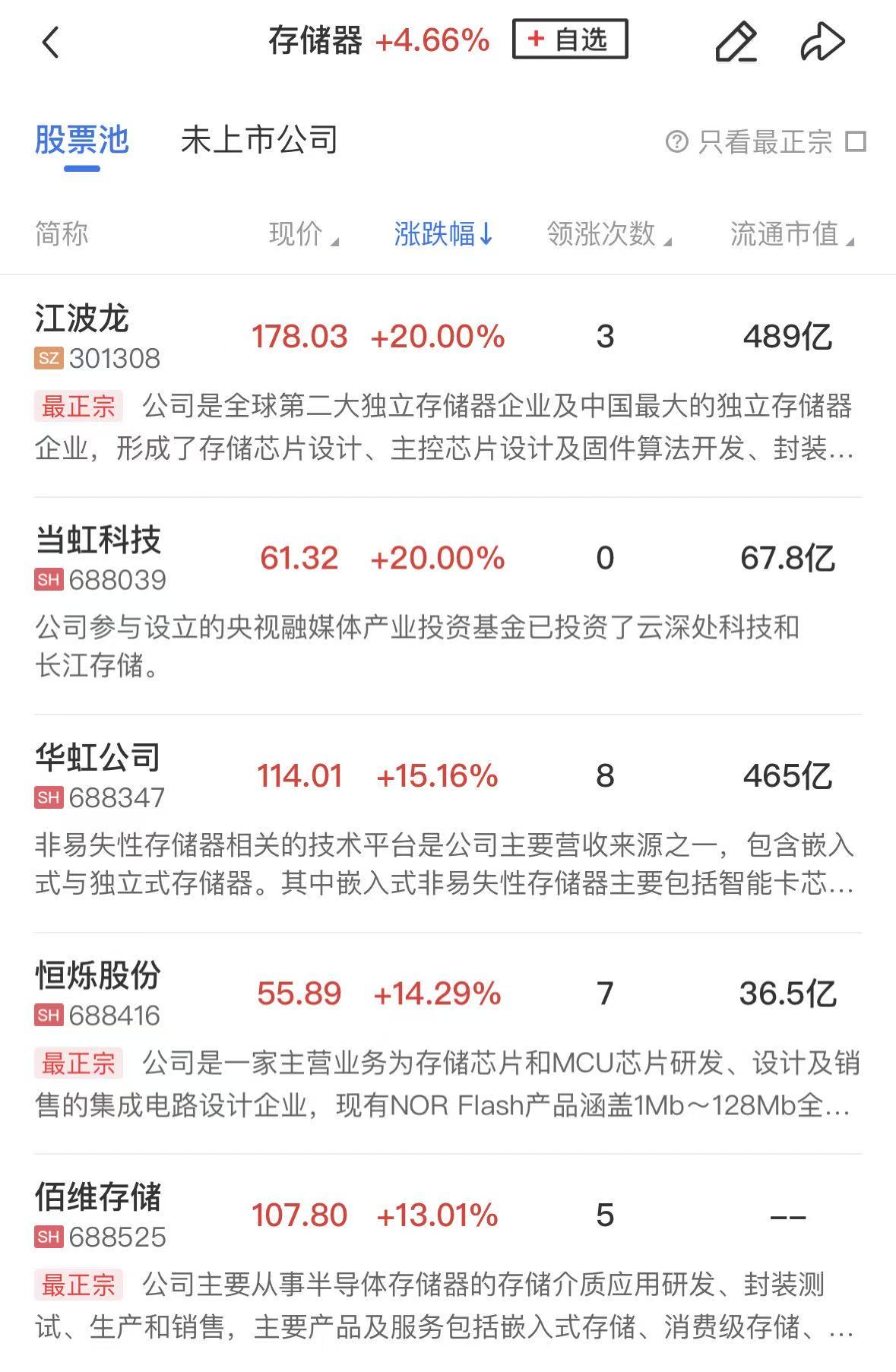Switch to the 未上市公司 tab

259,141
